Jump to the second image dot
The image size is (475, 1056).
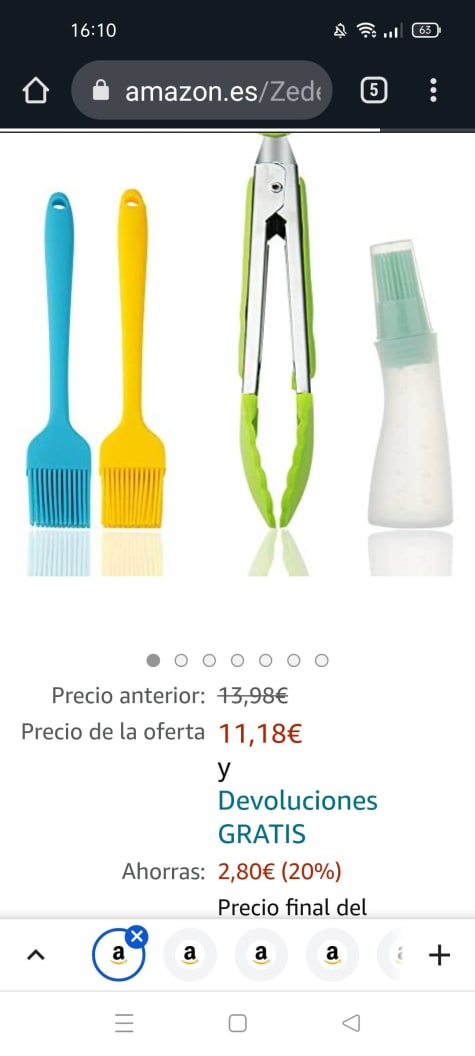181,661
